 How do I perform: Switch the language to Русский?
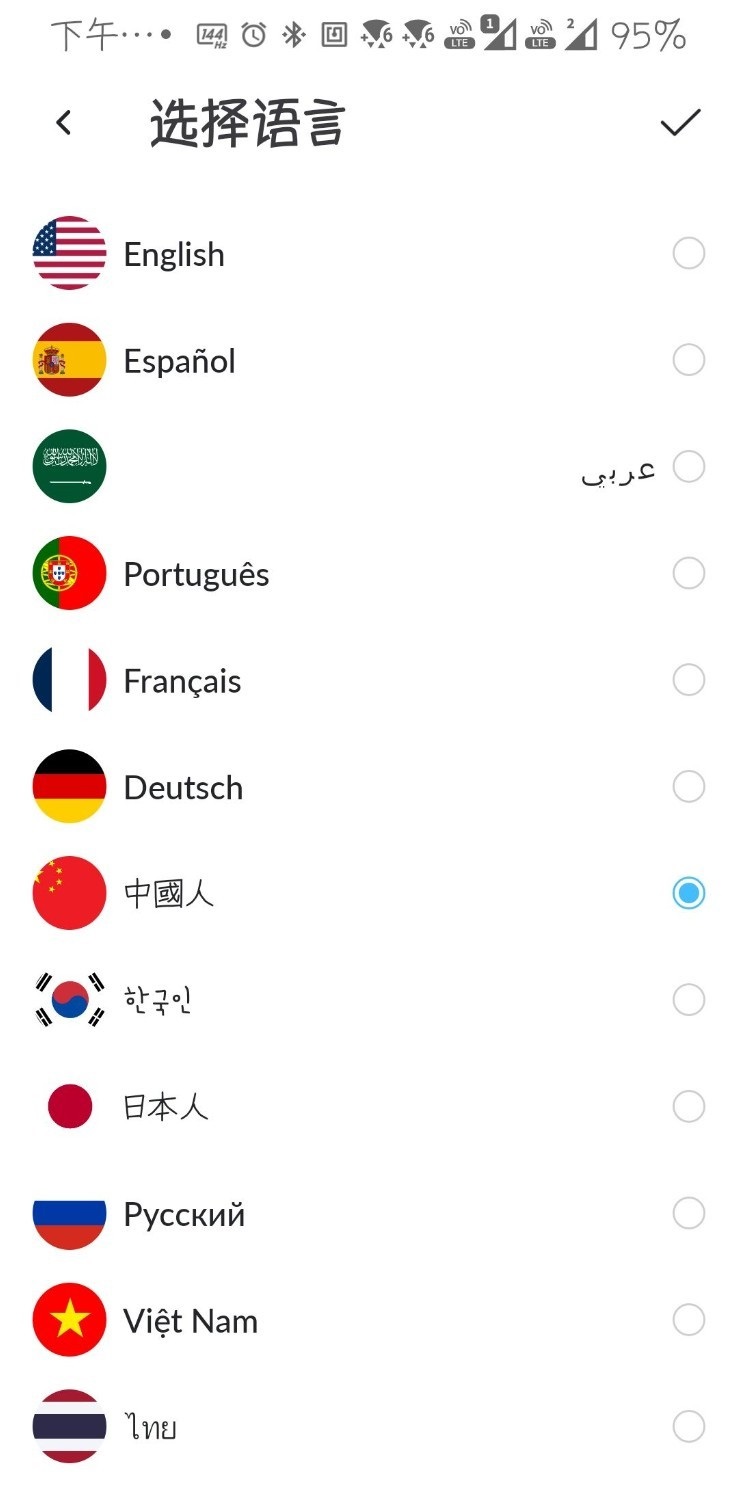coord(688,1214)
